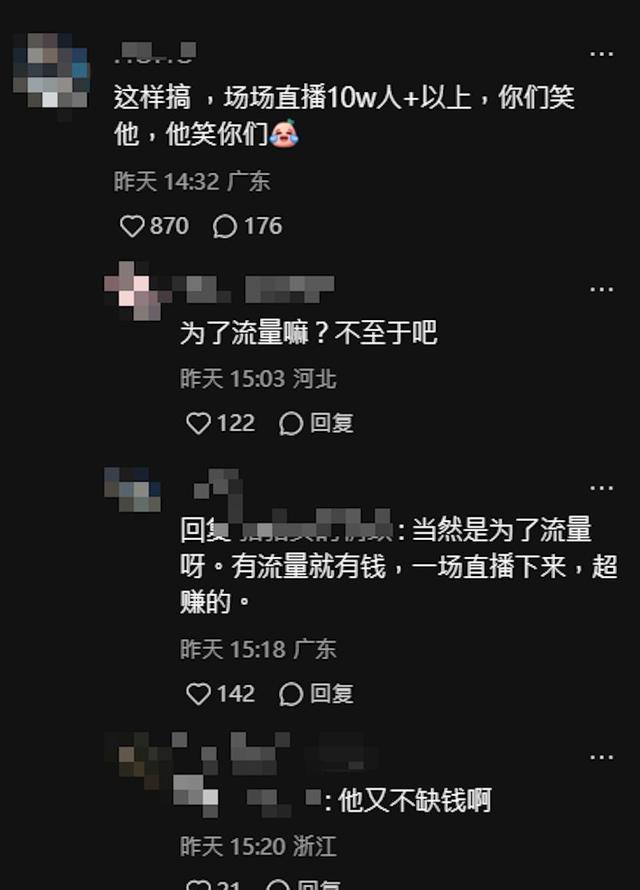640x890 pixels.
Task: Like the reply 为了流量嘛？不至于吧
Action: [199, 424]
